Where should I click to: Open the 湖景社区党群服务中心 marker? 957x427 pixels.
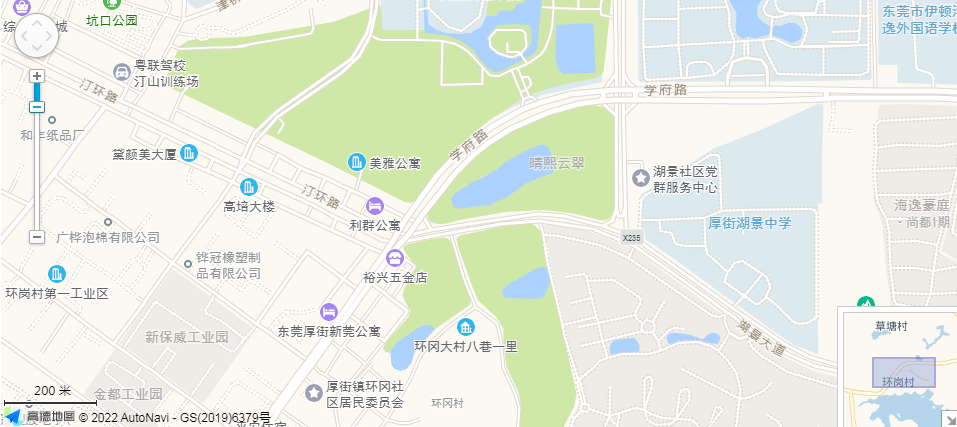coord(640,178)
